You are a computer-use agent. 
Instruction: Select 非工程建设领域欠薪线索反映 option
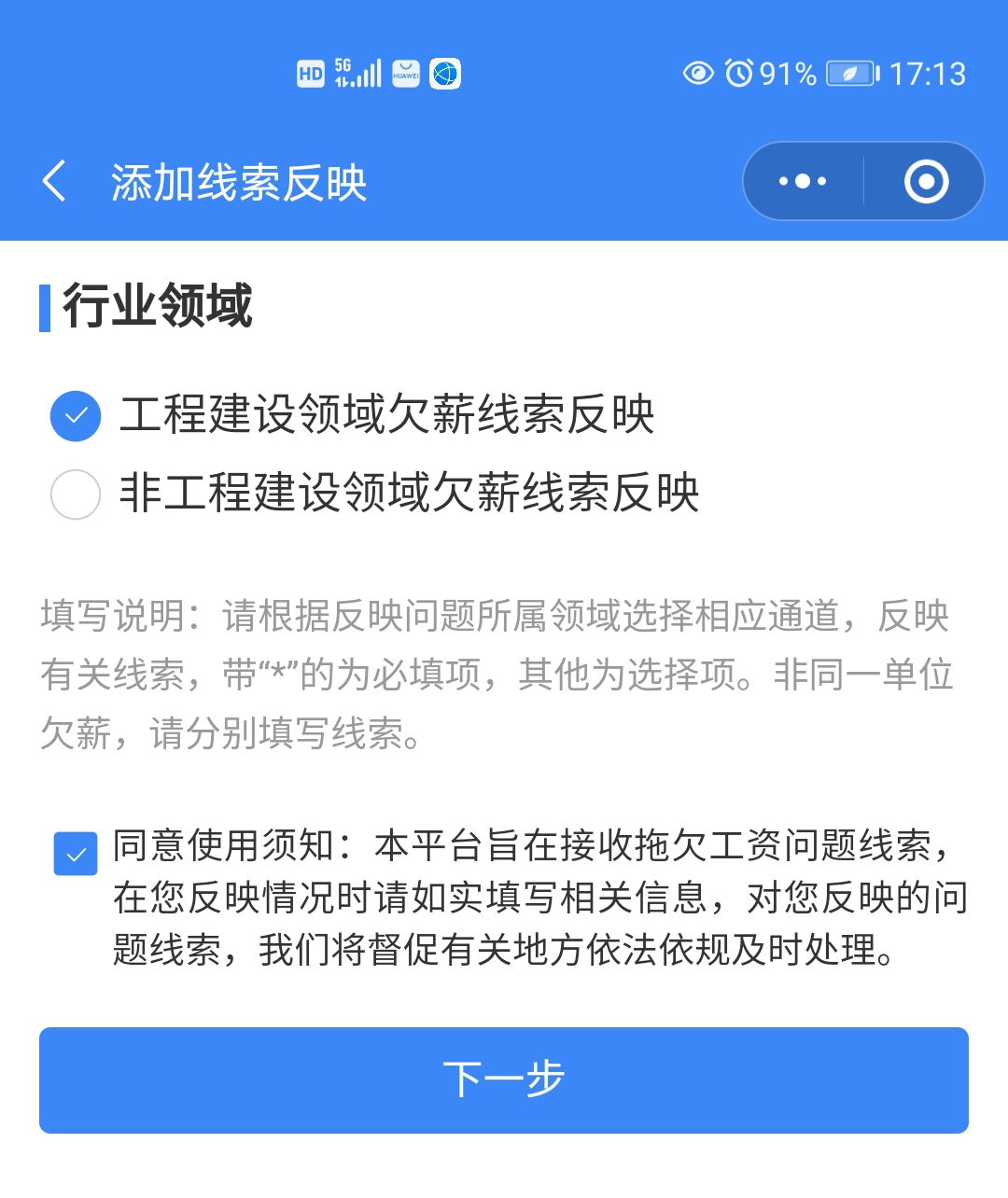76,494
